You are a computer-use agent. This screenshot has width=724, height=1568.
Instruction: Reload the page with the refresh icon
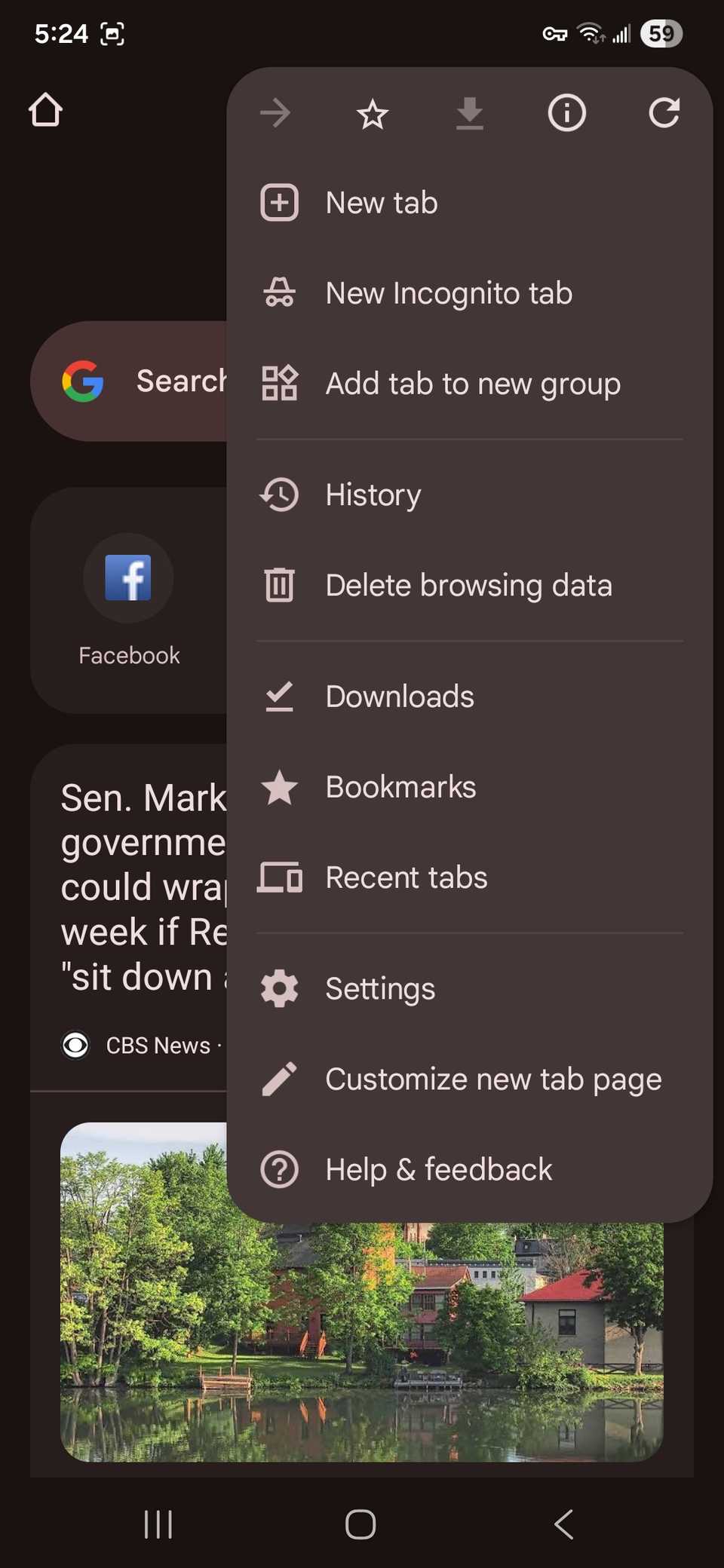point(664,113)
